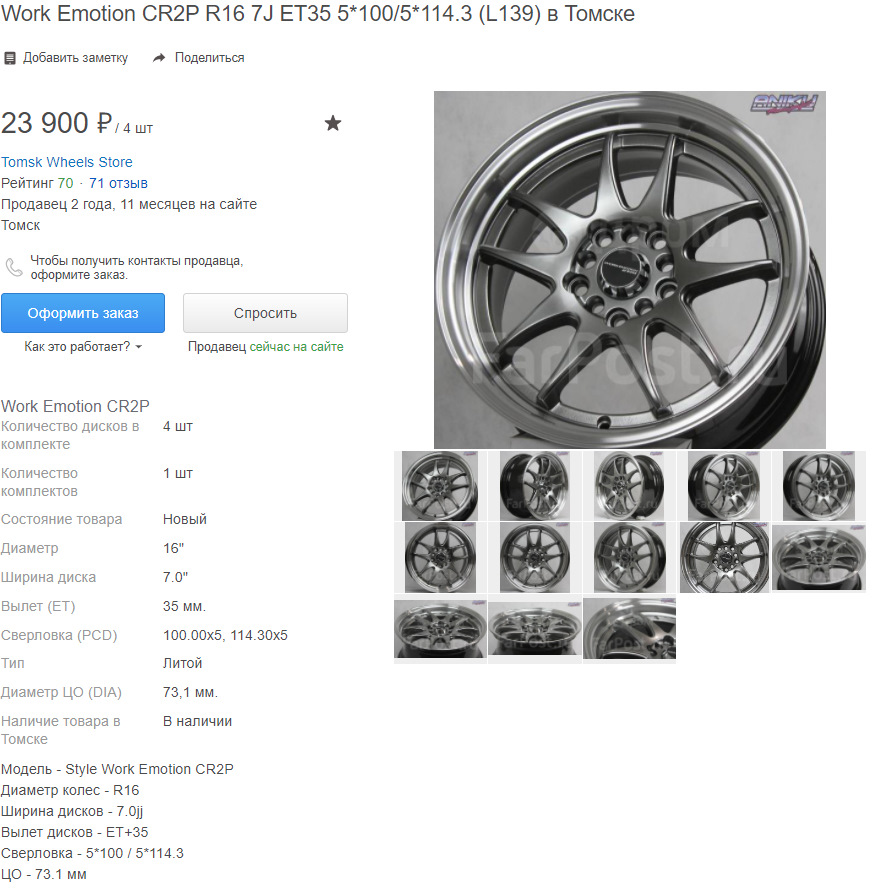View first thumbnail in second gallery row
The image size is (872, 892).
[440, 557]
